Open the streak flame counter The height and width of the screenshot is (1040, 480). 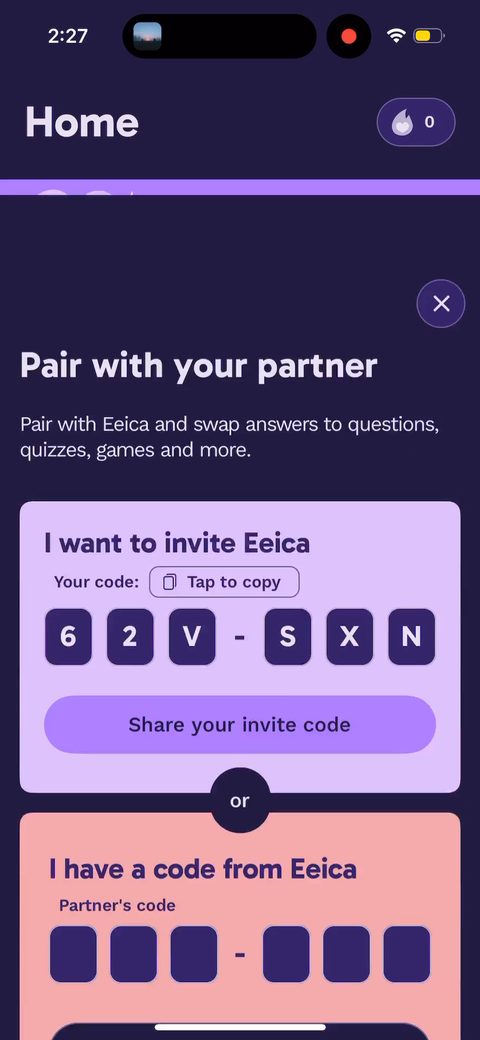point(416,122)
